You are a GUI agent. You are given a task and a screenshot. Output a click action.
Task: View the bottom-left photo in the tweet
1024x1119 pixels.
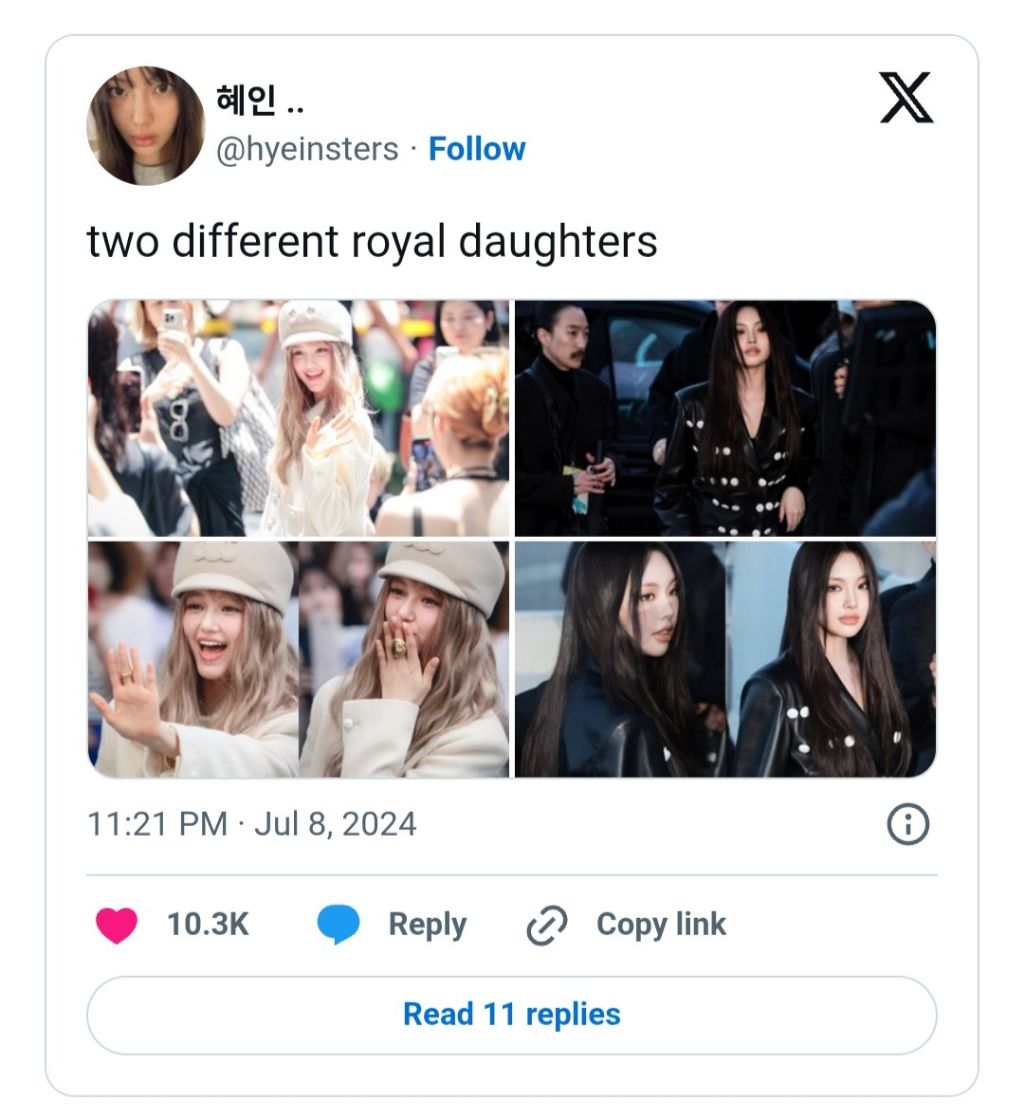[298, 659]
